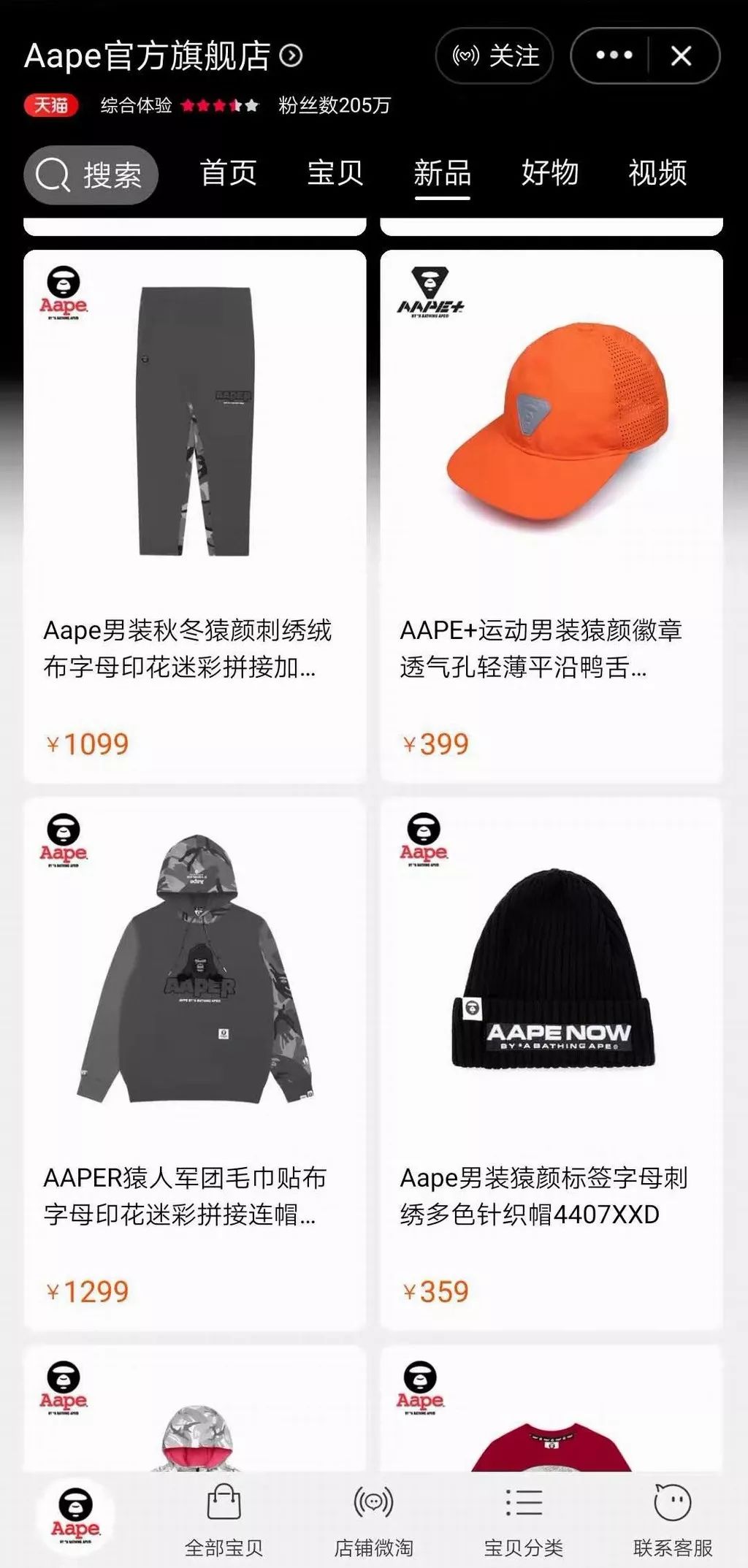
Task: Open 宝贝分类 category list icon
Action: [x=523, y=1501]
